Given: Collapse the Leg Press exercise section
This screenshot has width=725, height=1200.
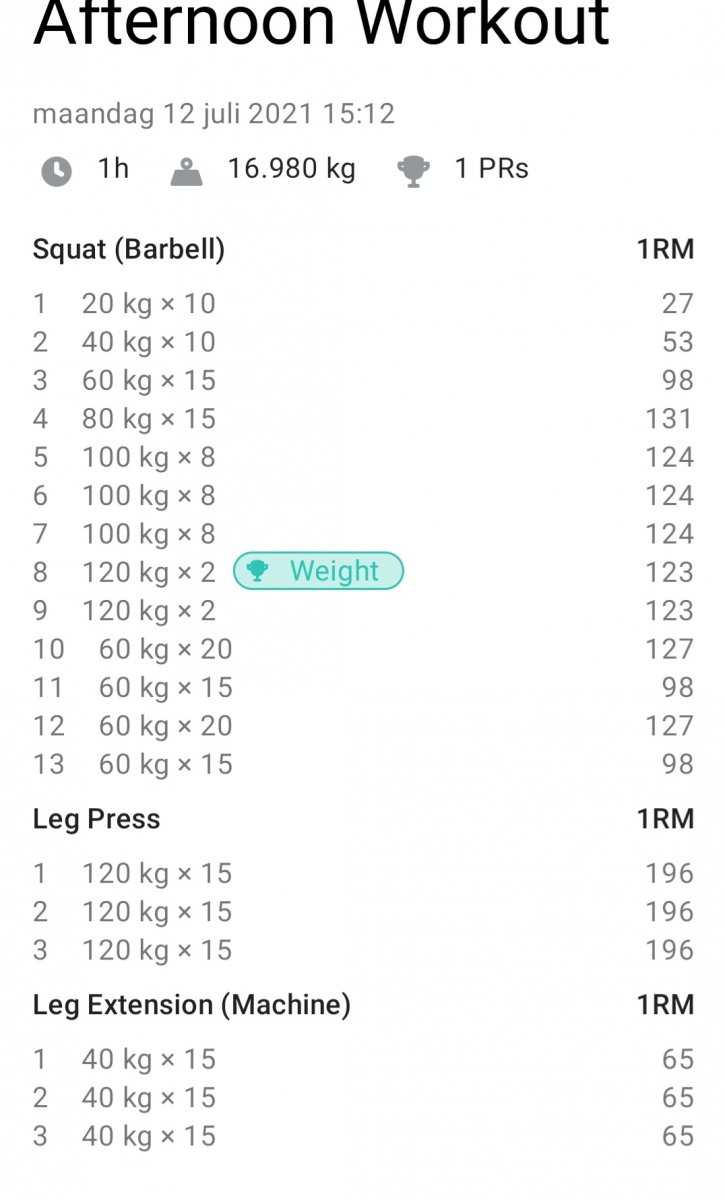Looking at the screenshot, I should click(x=97, y=818).
